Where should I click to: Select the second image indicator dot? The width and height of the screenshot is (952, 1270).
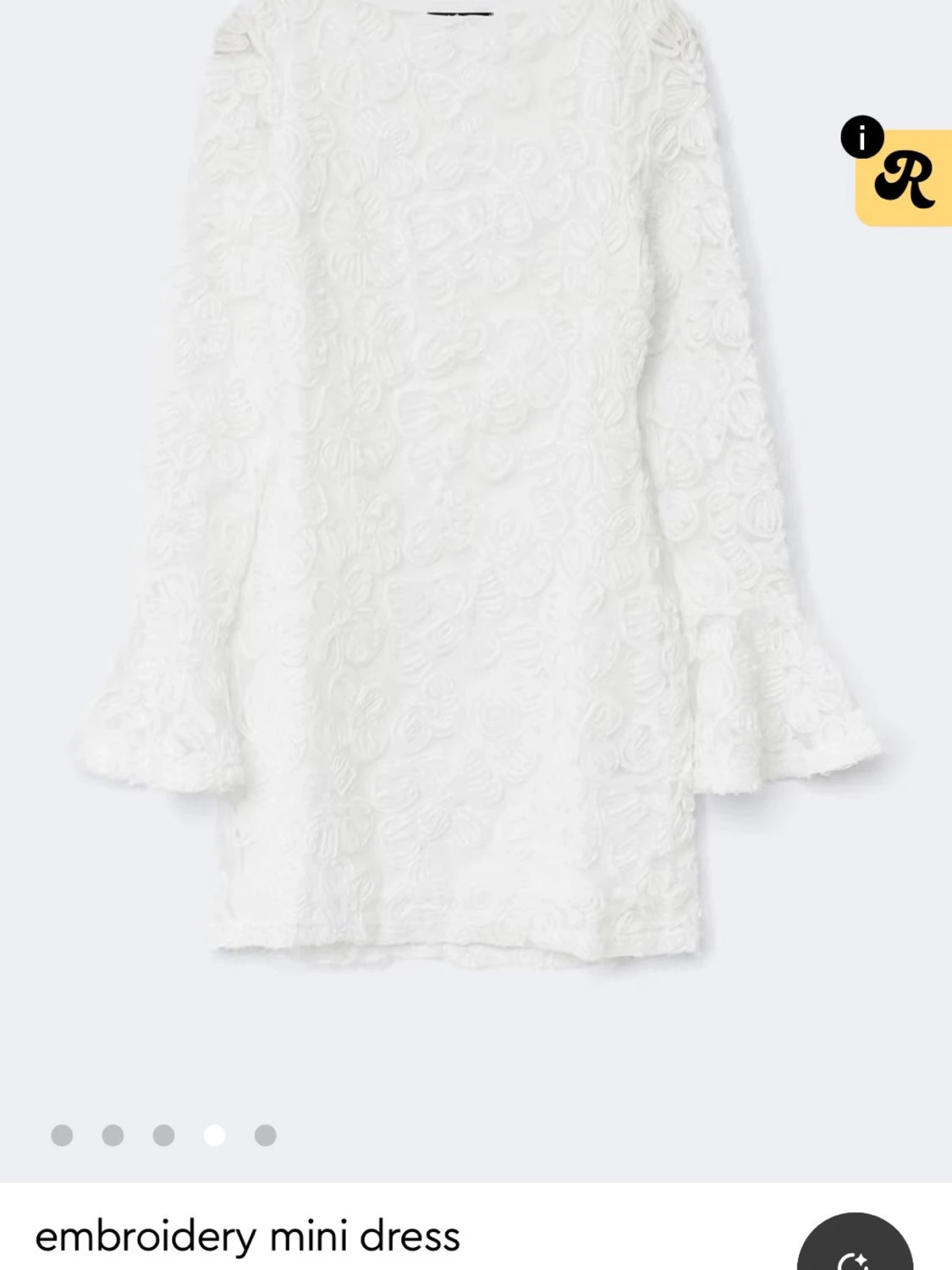point(113,1135)
